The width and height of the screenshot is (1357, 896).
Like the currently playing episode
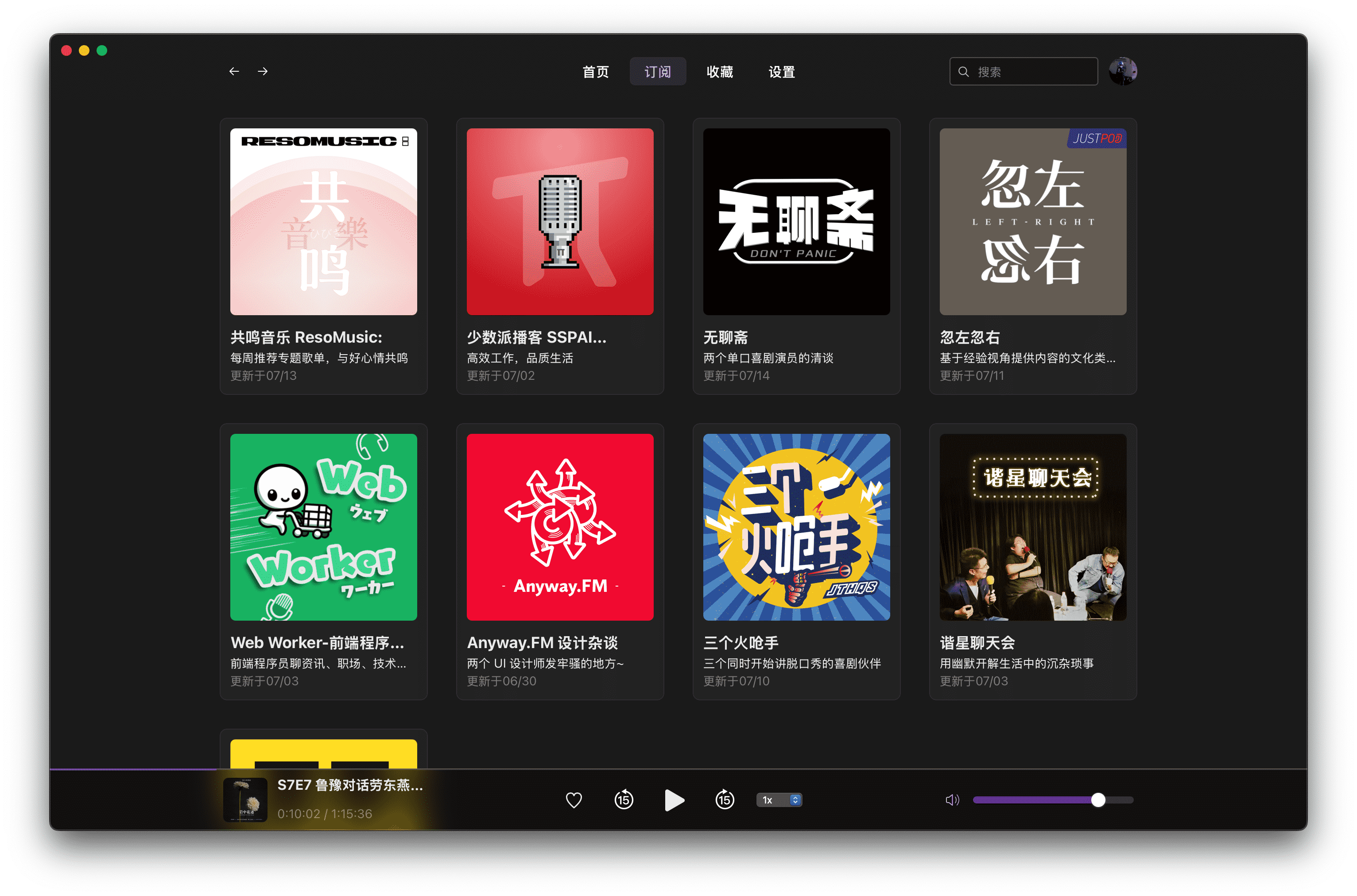coord(574,800)
